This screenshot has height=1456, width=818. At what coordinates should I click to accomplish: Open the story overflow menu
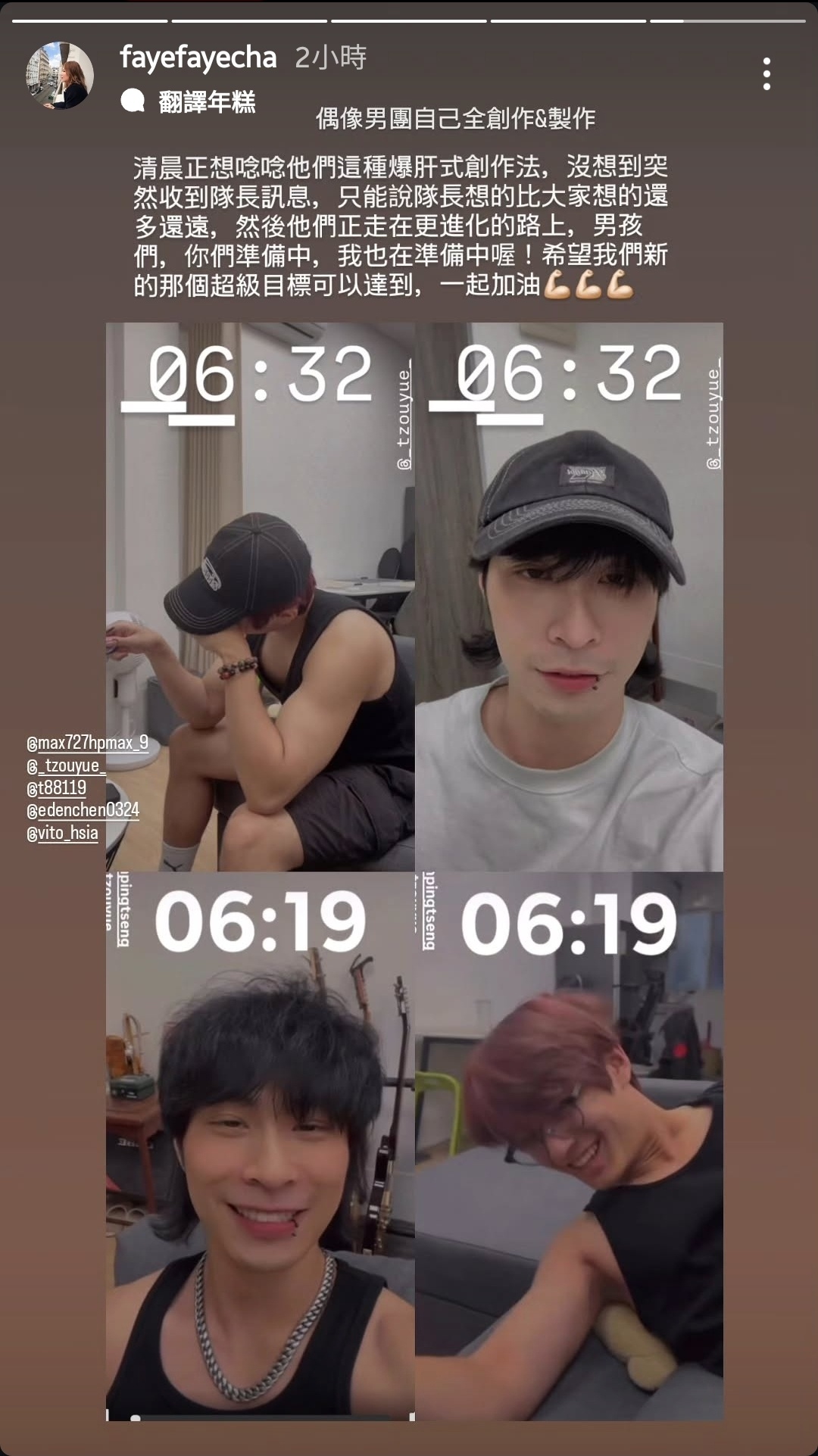coord(766,74)
